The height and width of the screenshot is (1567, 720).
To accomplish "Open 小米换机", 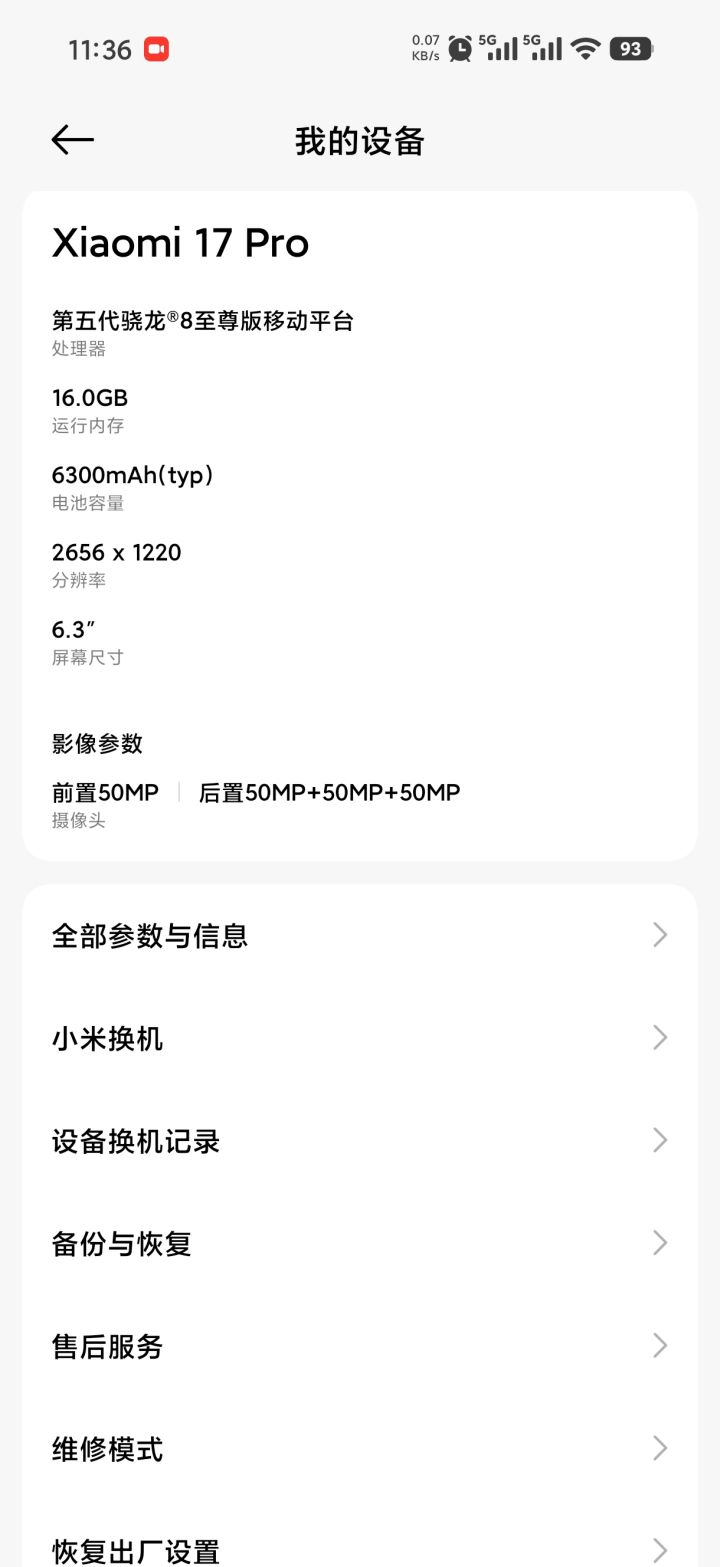I will [x=360, y=1039].
